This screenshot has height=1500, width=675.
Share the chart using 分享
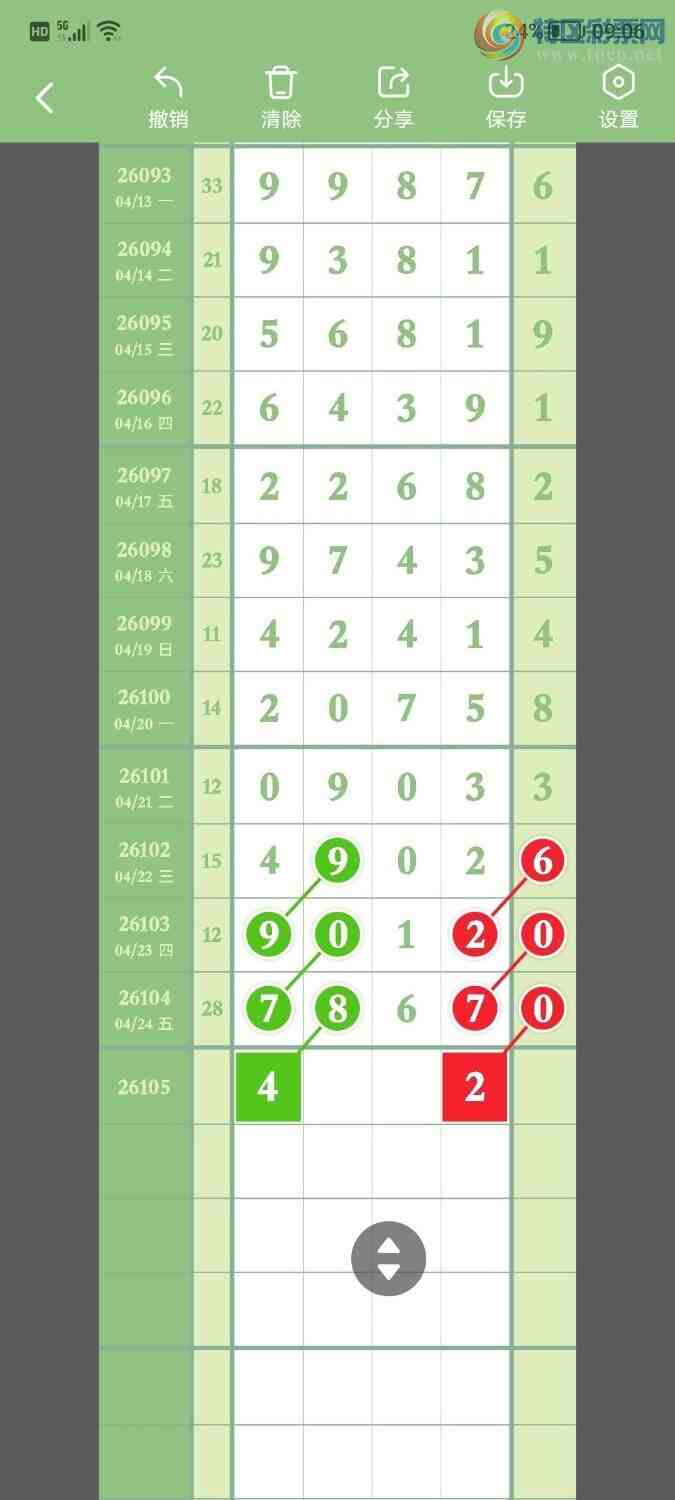393,98
